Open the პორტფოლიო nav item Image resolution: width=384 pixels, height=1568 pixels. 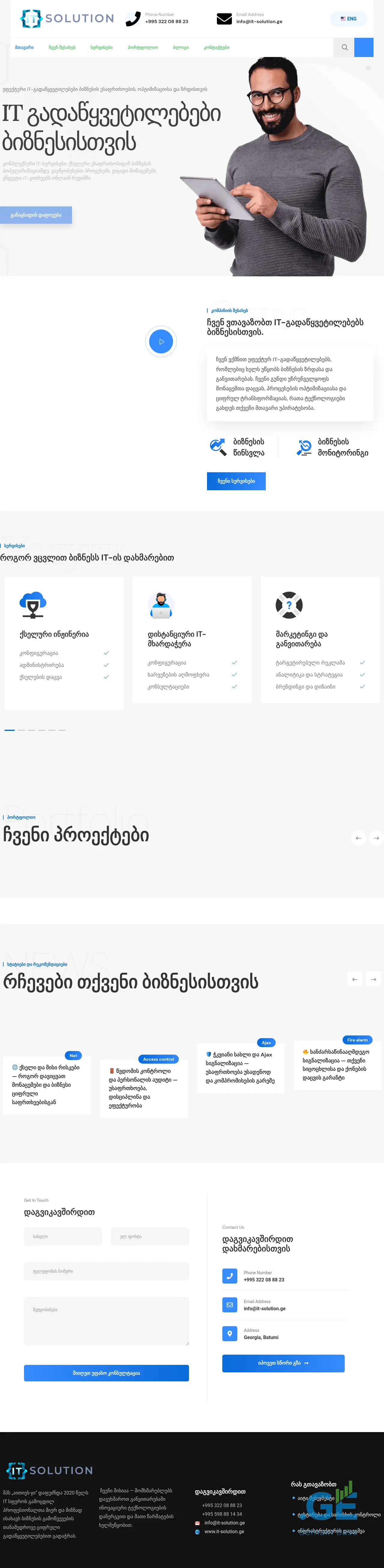point(142,47)
